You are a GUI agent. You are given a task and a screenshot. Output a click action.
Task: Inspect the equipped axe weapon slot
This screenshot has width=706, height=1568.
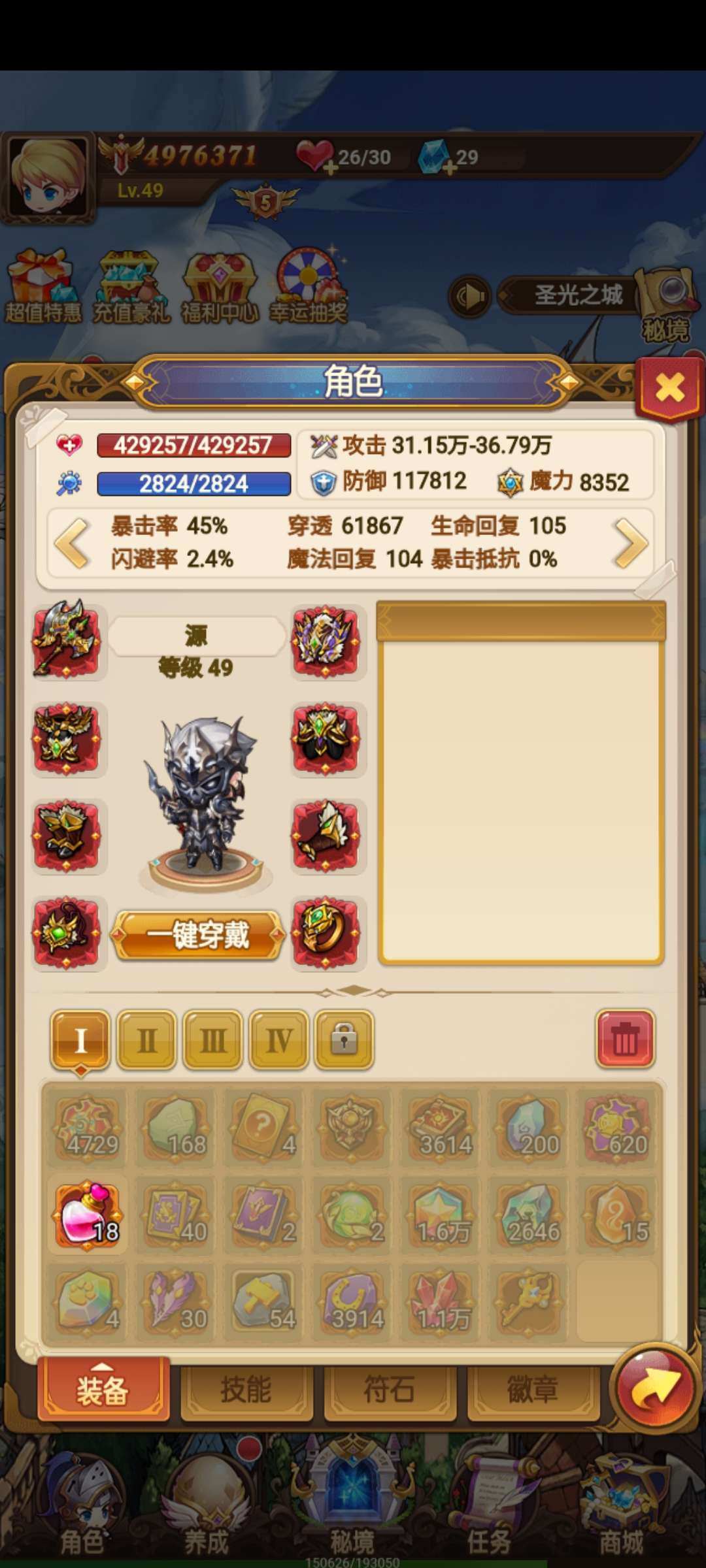pos(67,640)
